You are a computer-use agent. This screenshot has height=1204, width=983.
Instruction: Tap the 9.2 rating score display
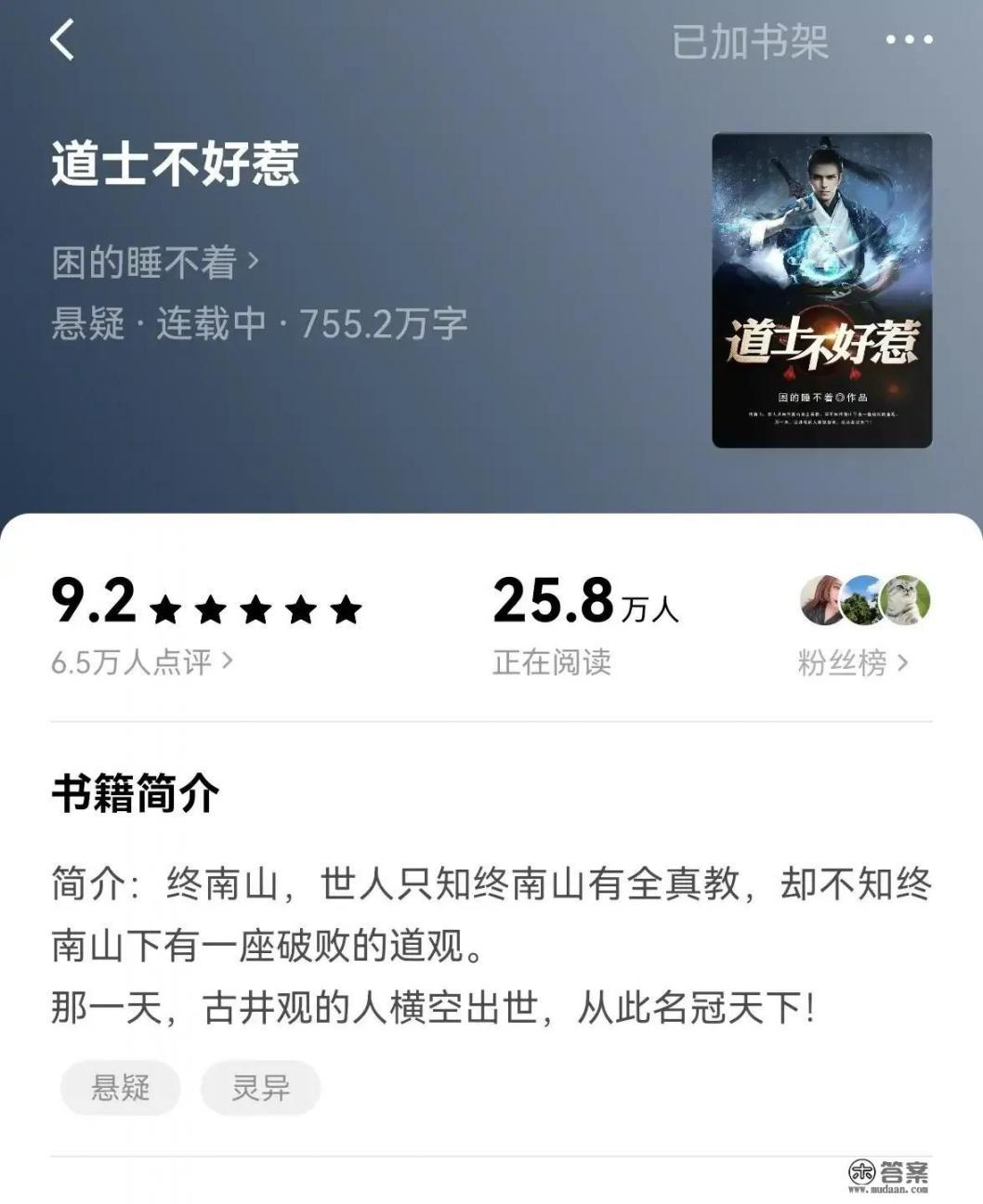point(92,601)
